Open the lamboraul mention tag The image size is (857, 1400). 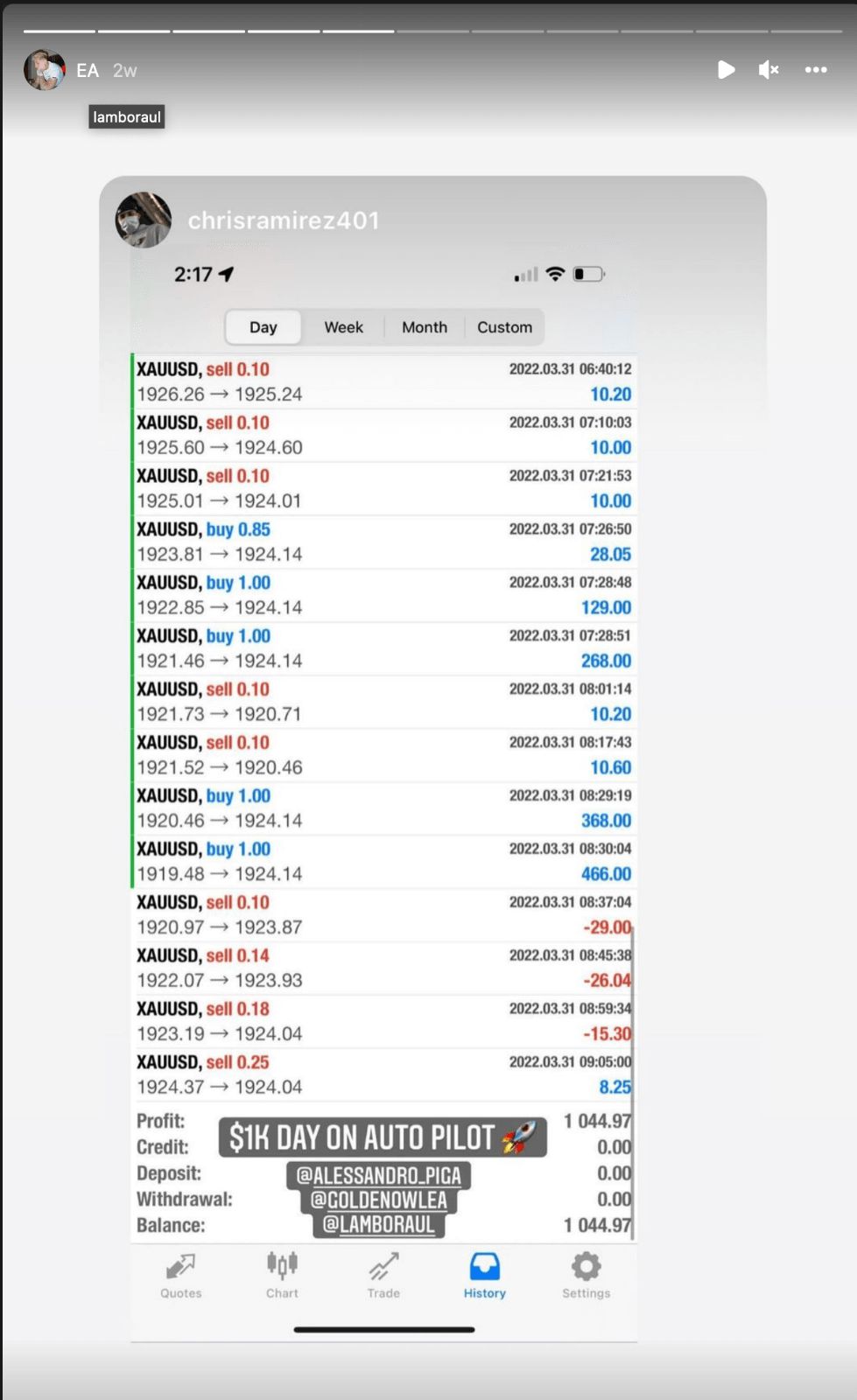pos(127,117)
